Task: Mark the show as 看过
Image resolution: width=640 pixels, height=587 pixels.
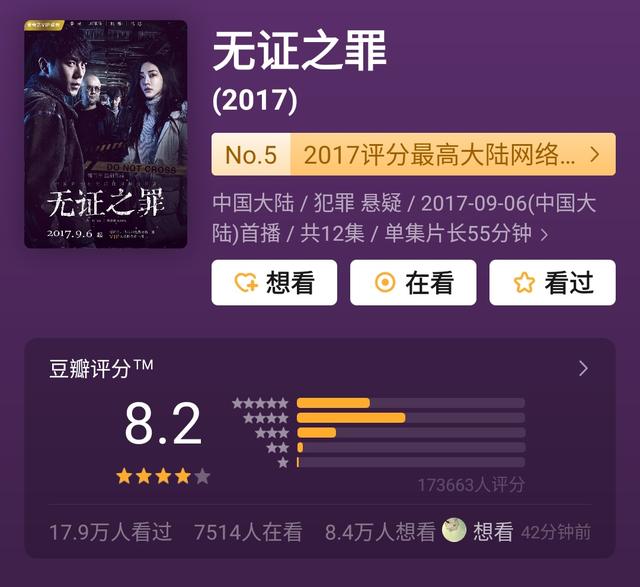Action: tap(552, 283)
